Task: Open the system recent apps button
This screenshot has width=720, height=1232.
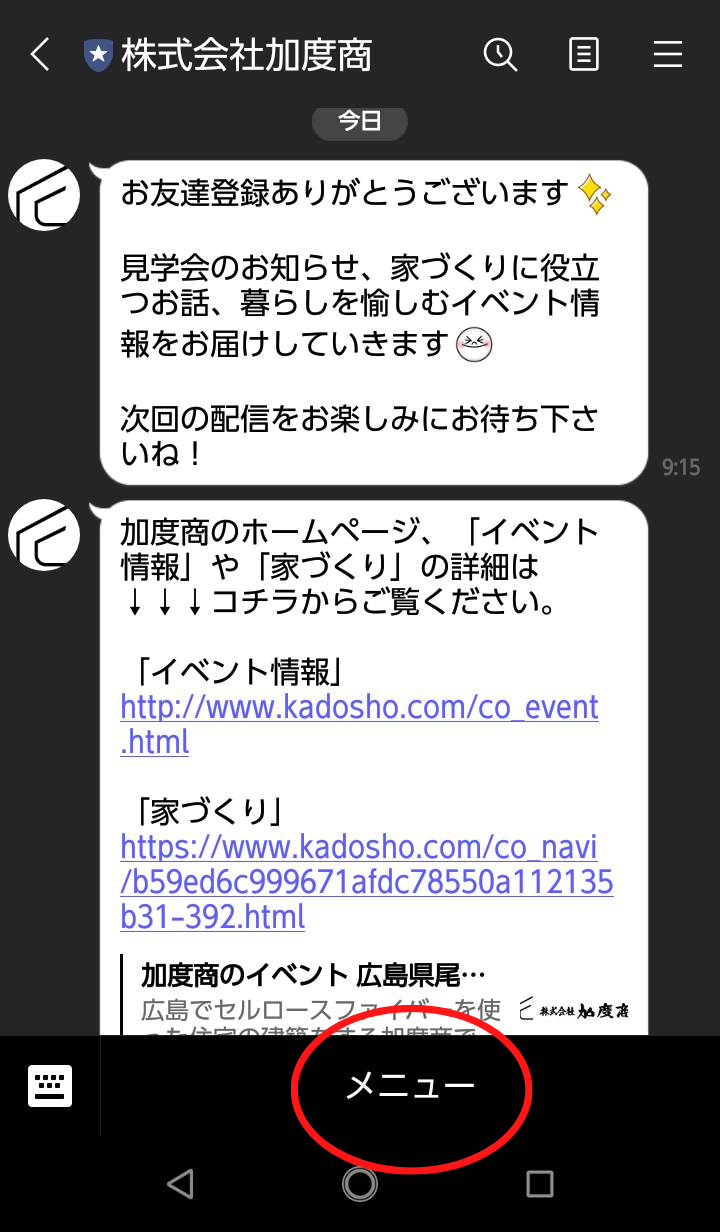Action: click(540, 1184)
